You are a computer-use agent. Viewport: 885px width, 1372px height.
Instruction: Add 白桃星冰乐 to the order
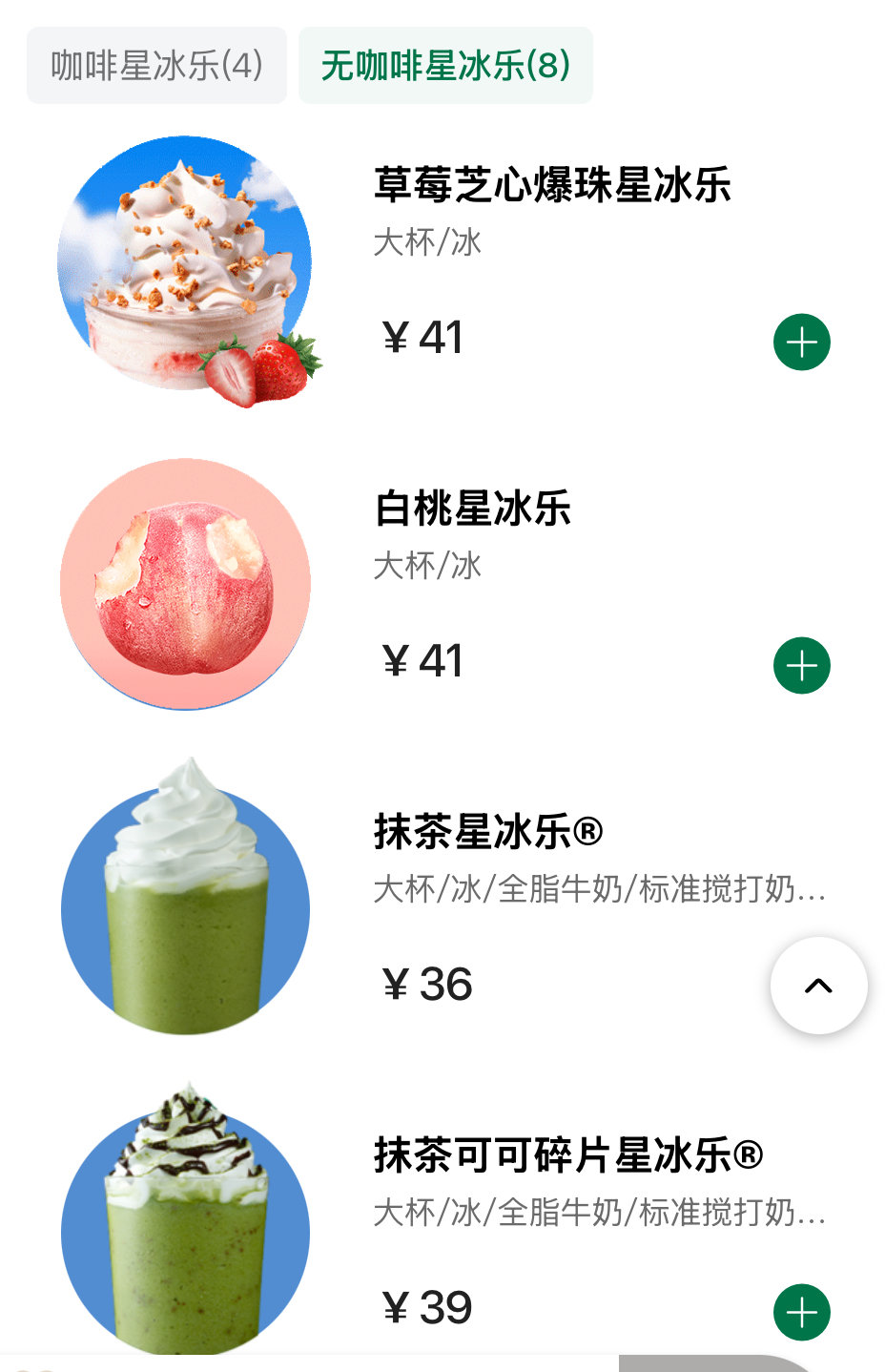801,665
